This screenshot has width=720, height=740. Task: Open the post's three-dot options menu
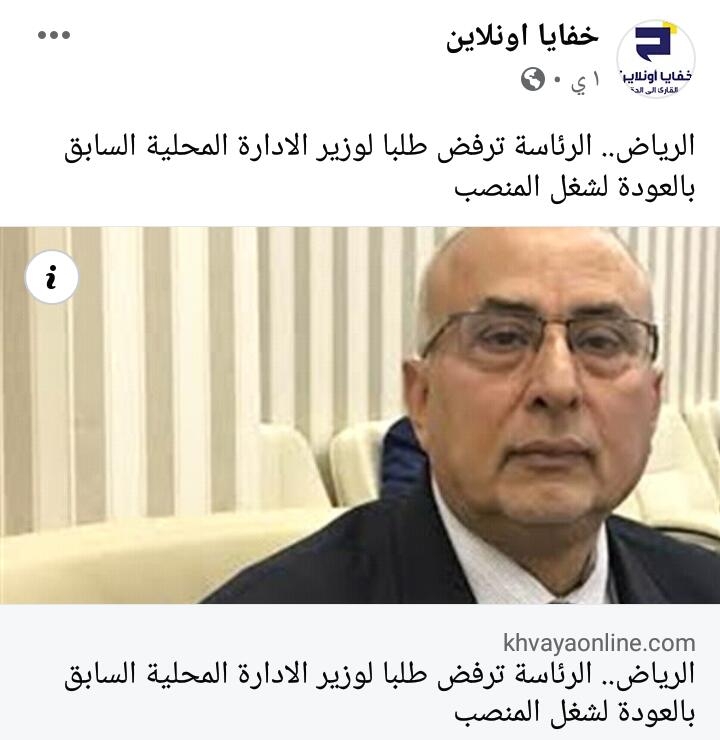[x=54, y=35]
